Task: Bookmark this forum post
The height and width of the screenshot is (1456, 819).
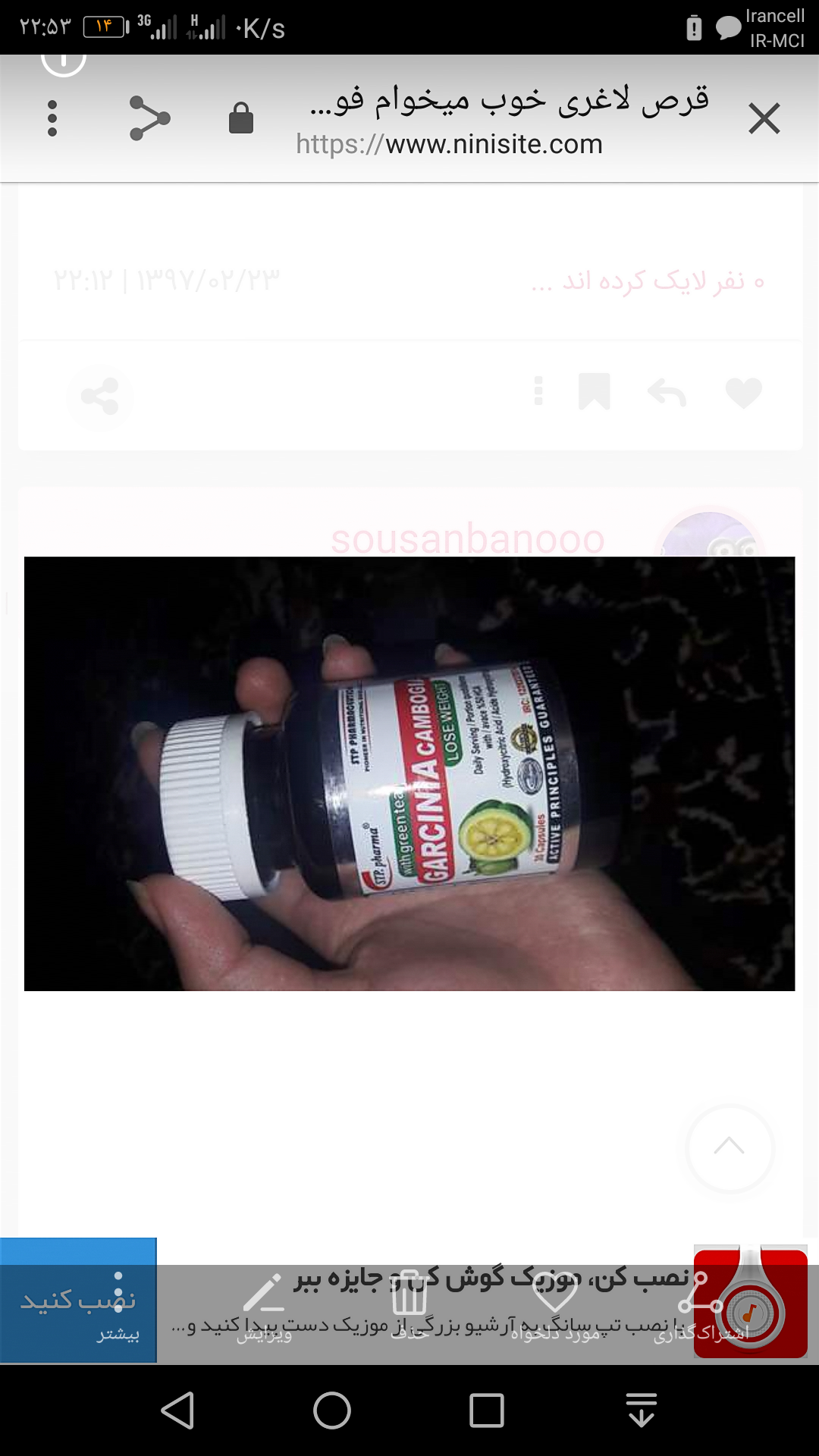Action: pyautogui.click(x=594, y=391)
